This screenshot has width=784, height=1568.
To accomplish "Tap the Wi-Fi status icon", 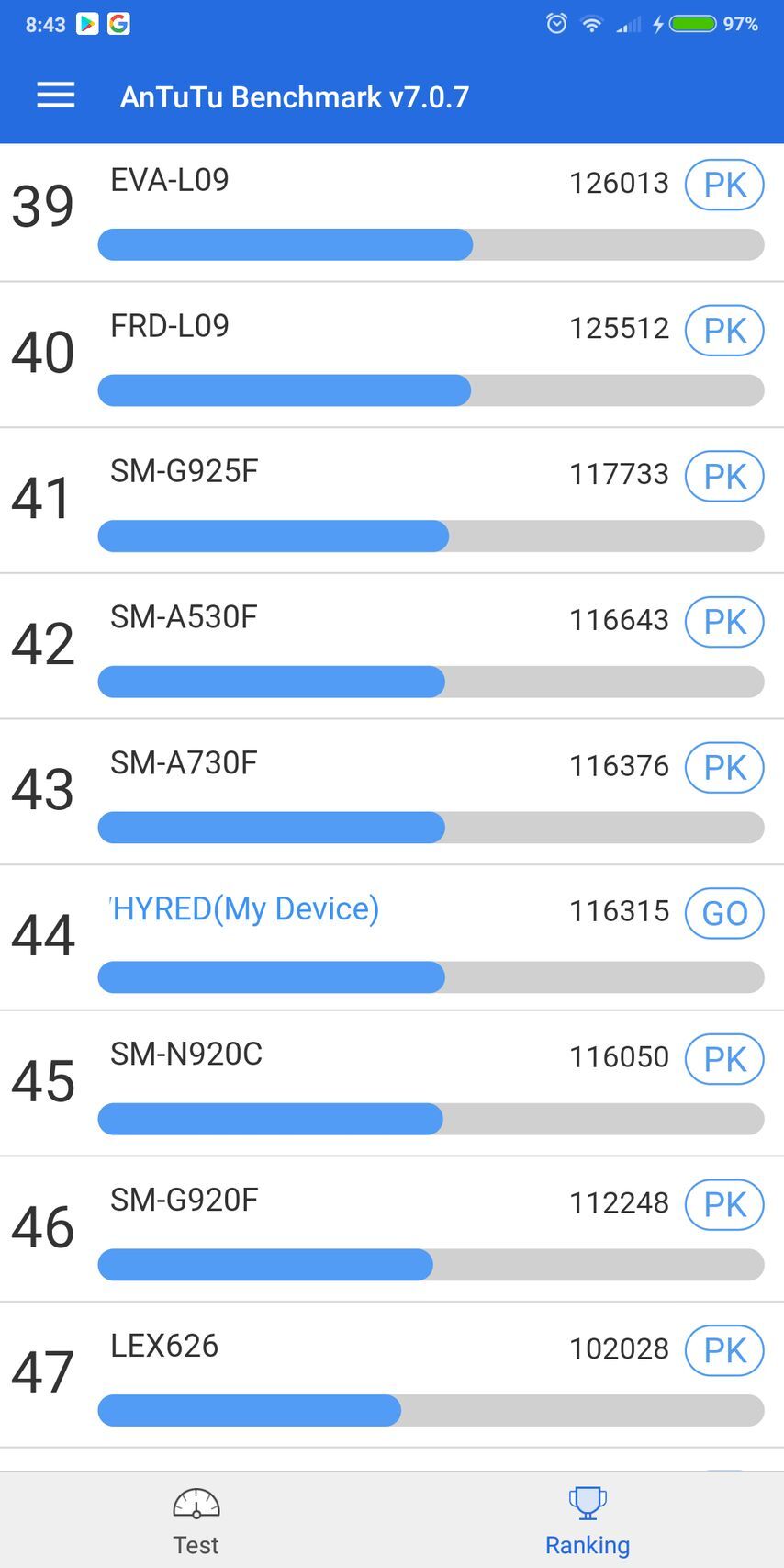I will coord(592,23).
